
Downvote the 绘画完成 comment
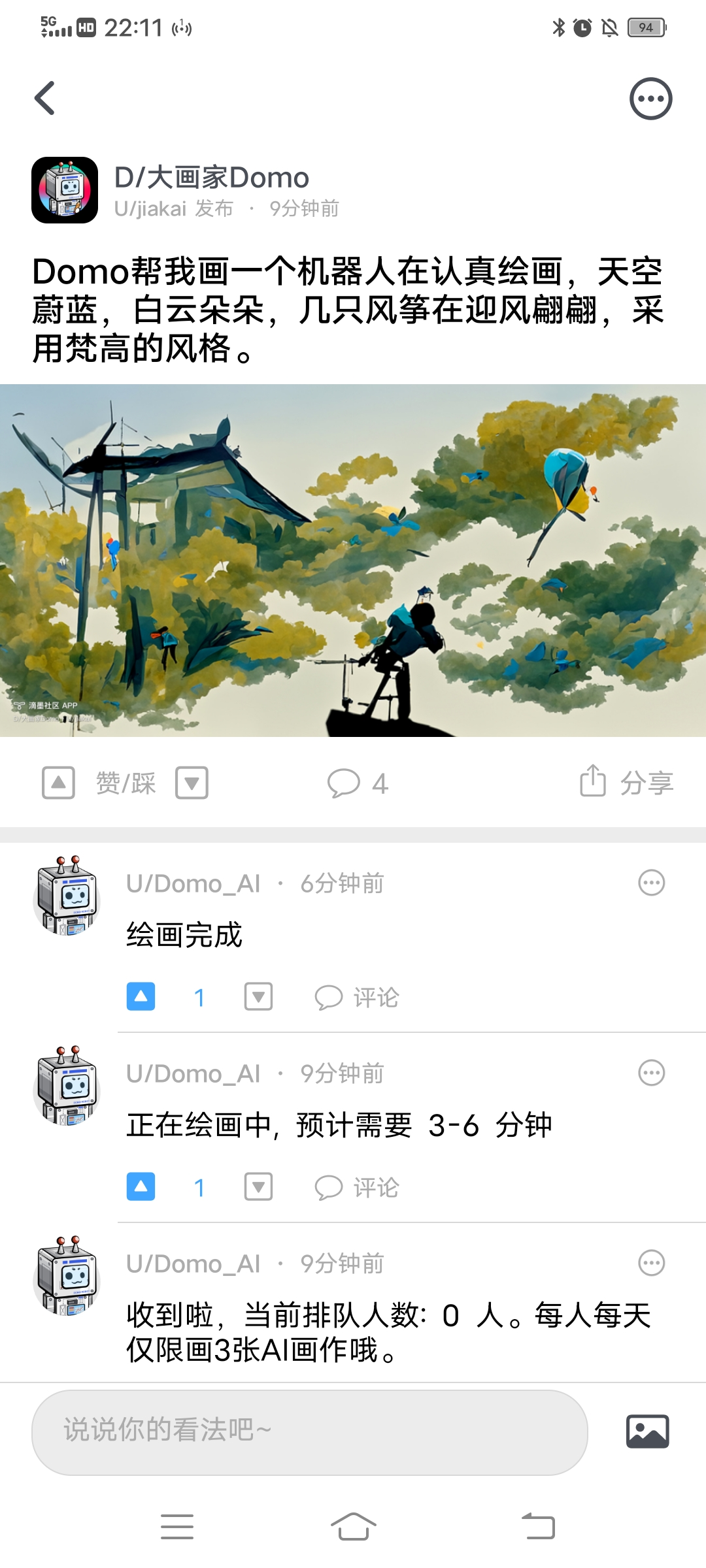pos(258,997)
